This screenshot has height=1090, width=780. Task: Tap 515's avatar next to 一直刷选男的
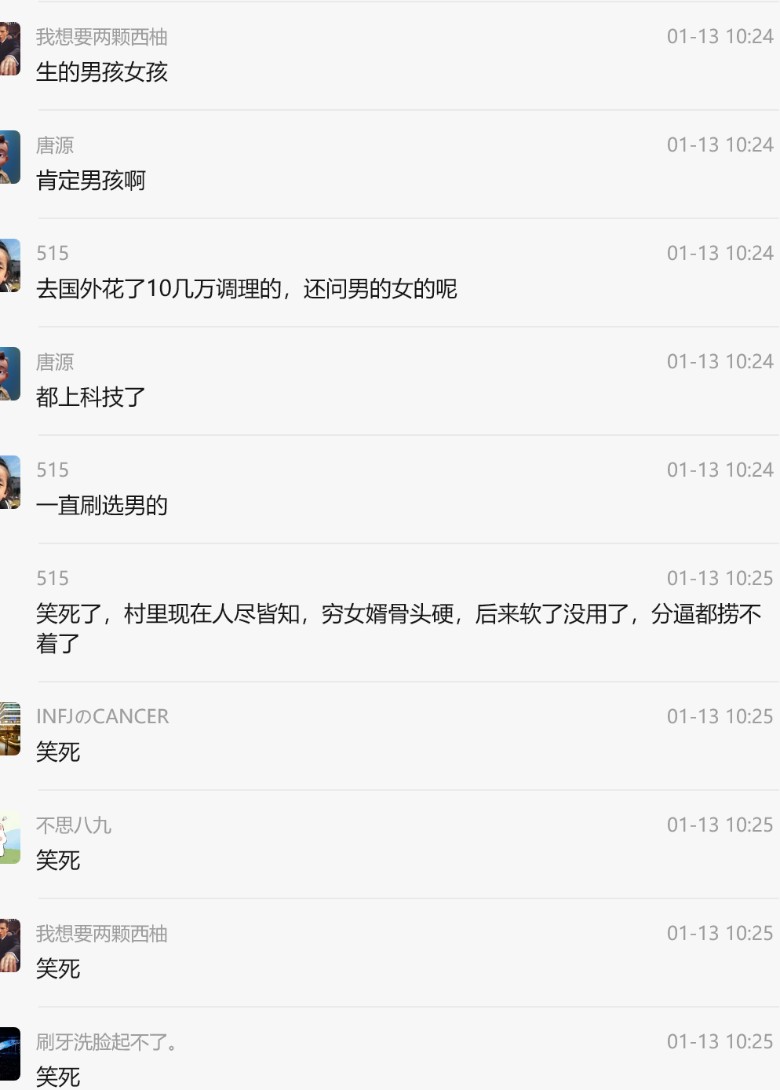tap(9, 482)
